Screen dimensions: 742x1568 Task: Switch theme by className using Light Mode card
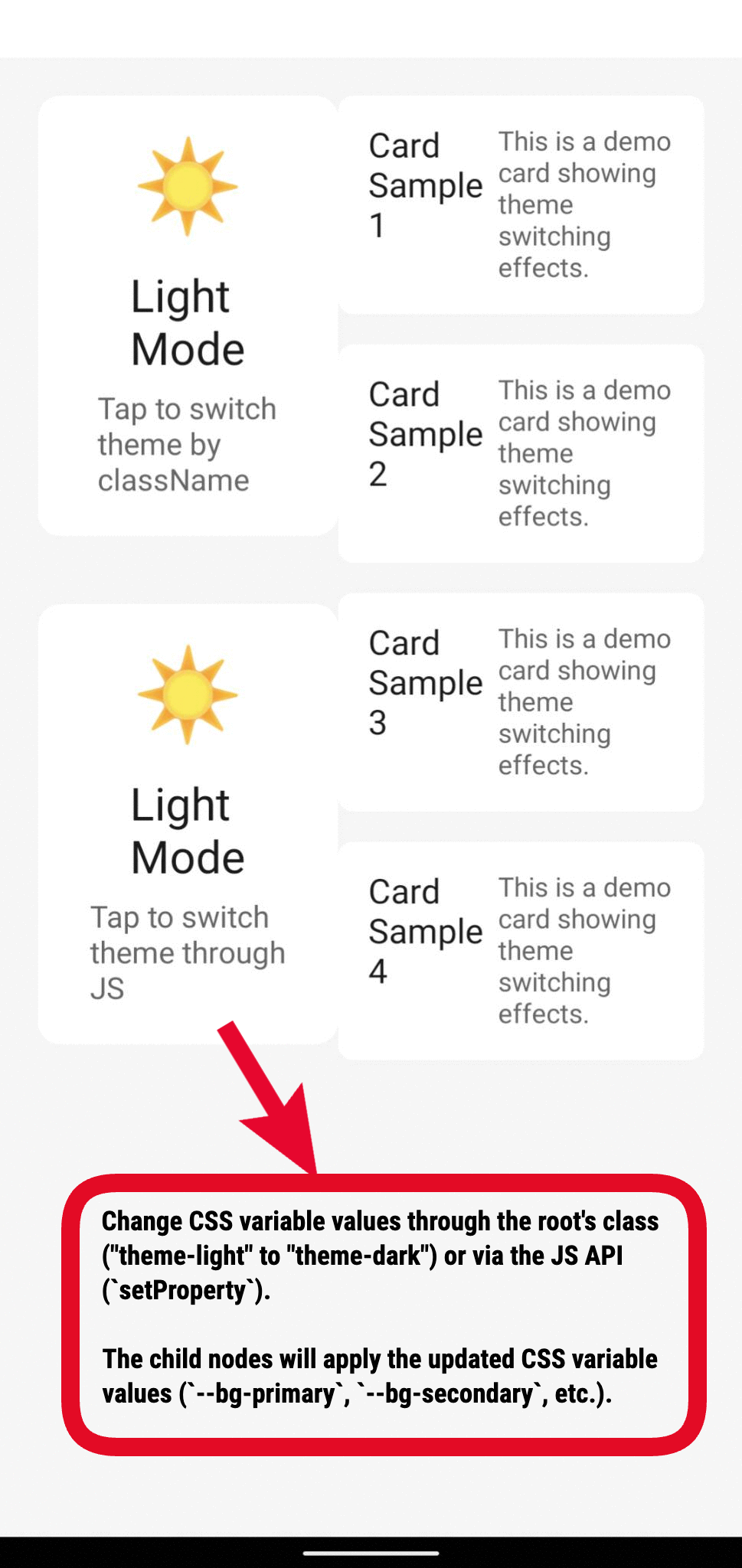click(188, 315)
